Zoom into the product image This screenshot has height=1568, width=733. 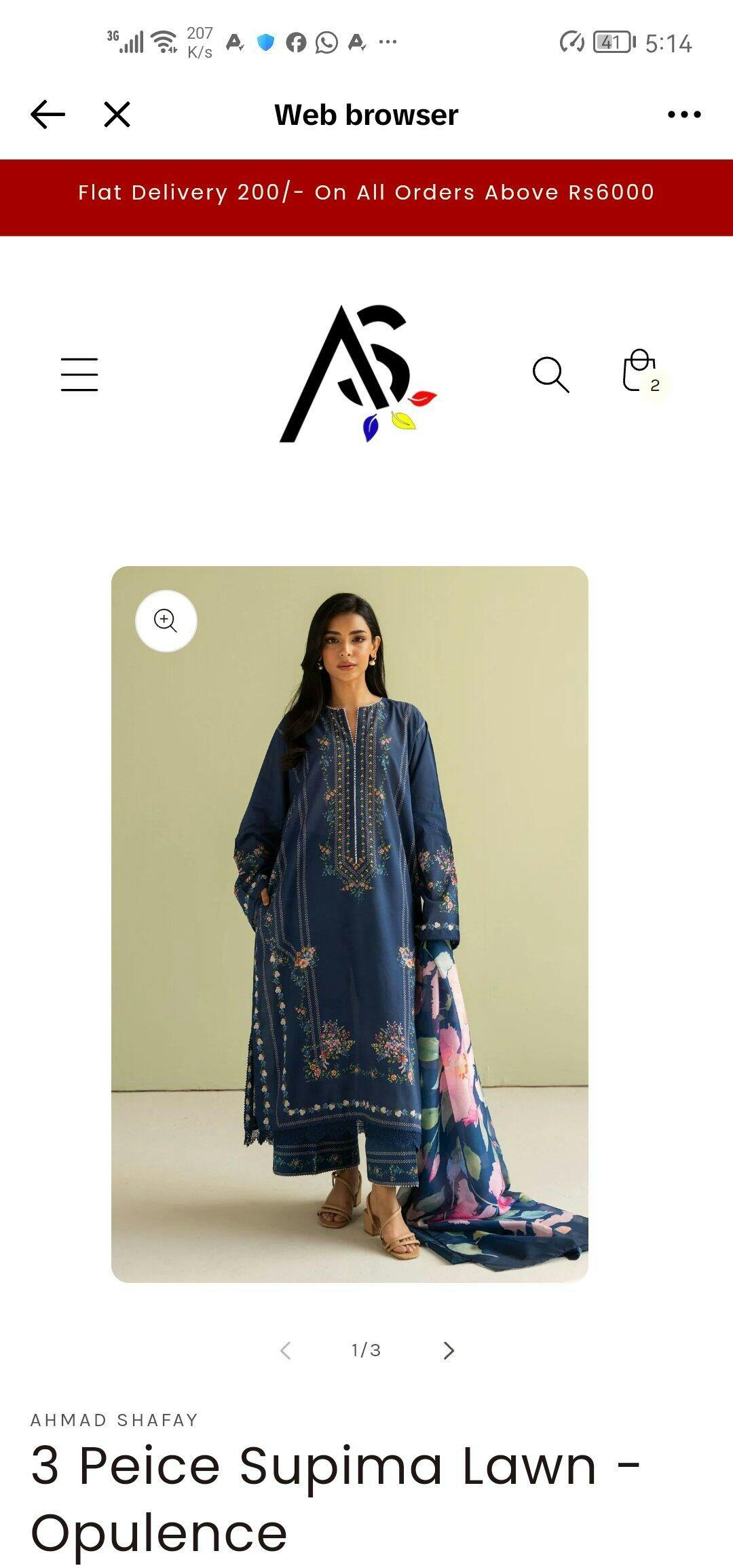point(166,620)
